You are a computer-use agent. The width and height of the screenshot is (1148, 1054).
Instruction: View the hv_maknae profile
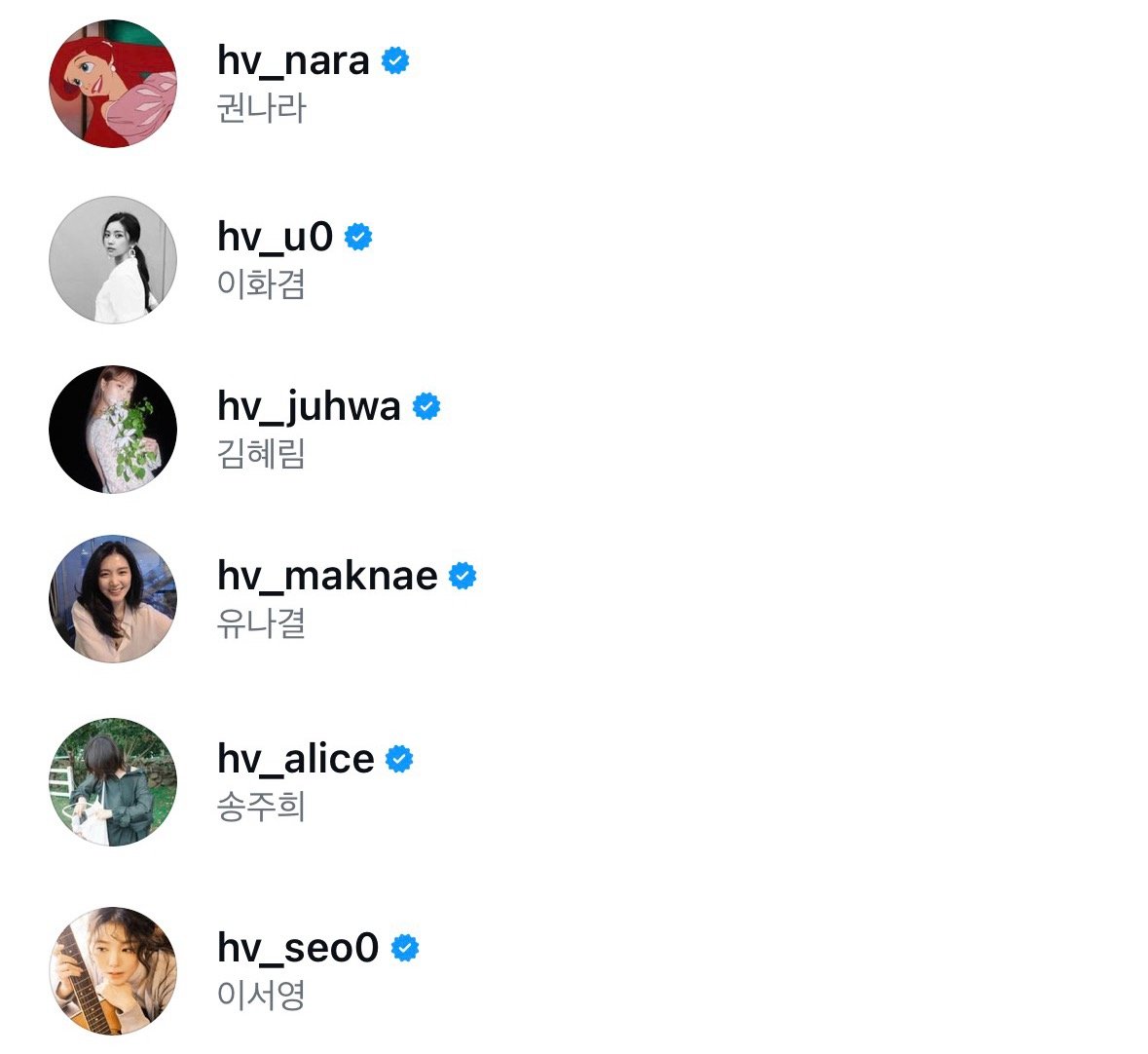point(327,577)
